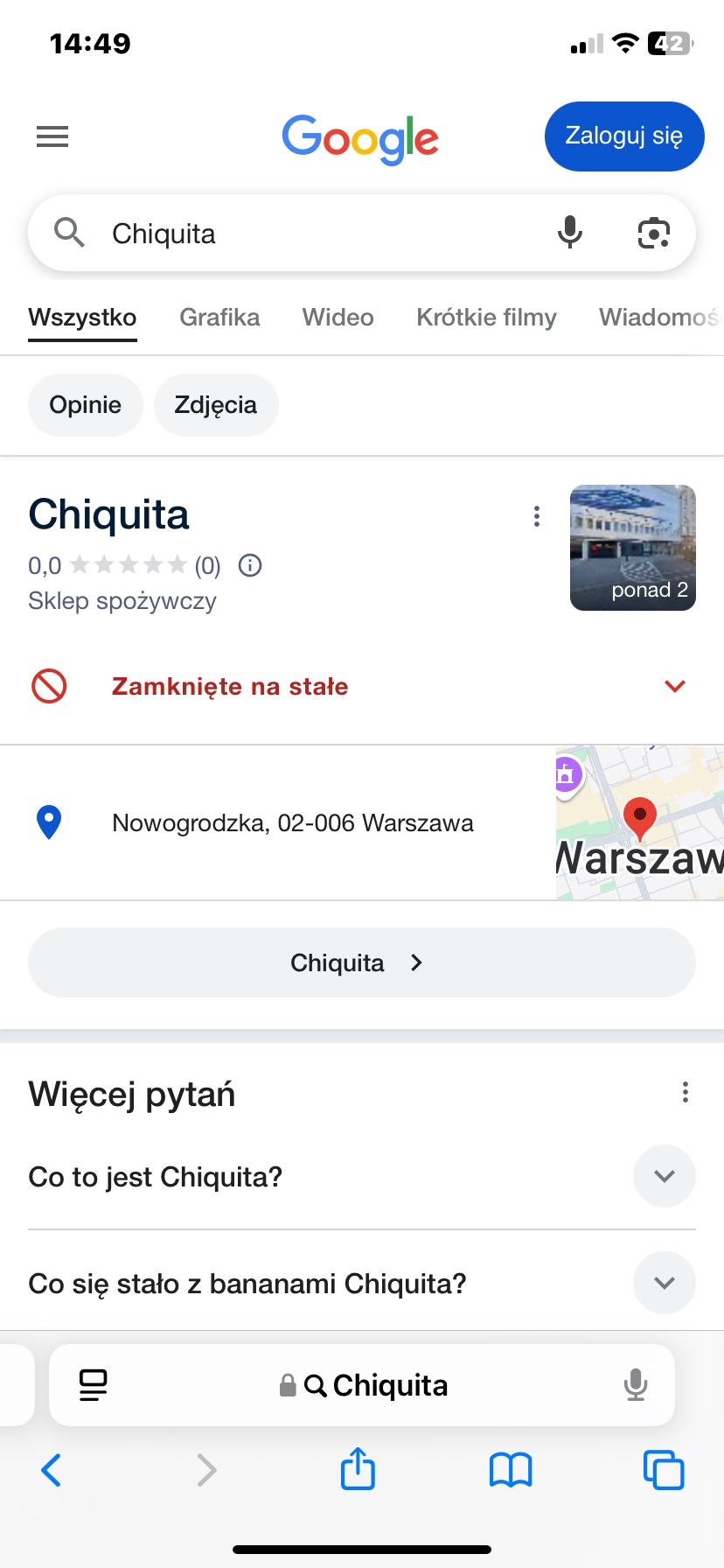Open the Nowogrodzka address row
The width and height of the screenshot is (724, 1568).
coord(292,822)
